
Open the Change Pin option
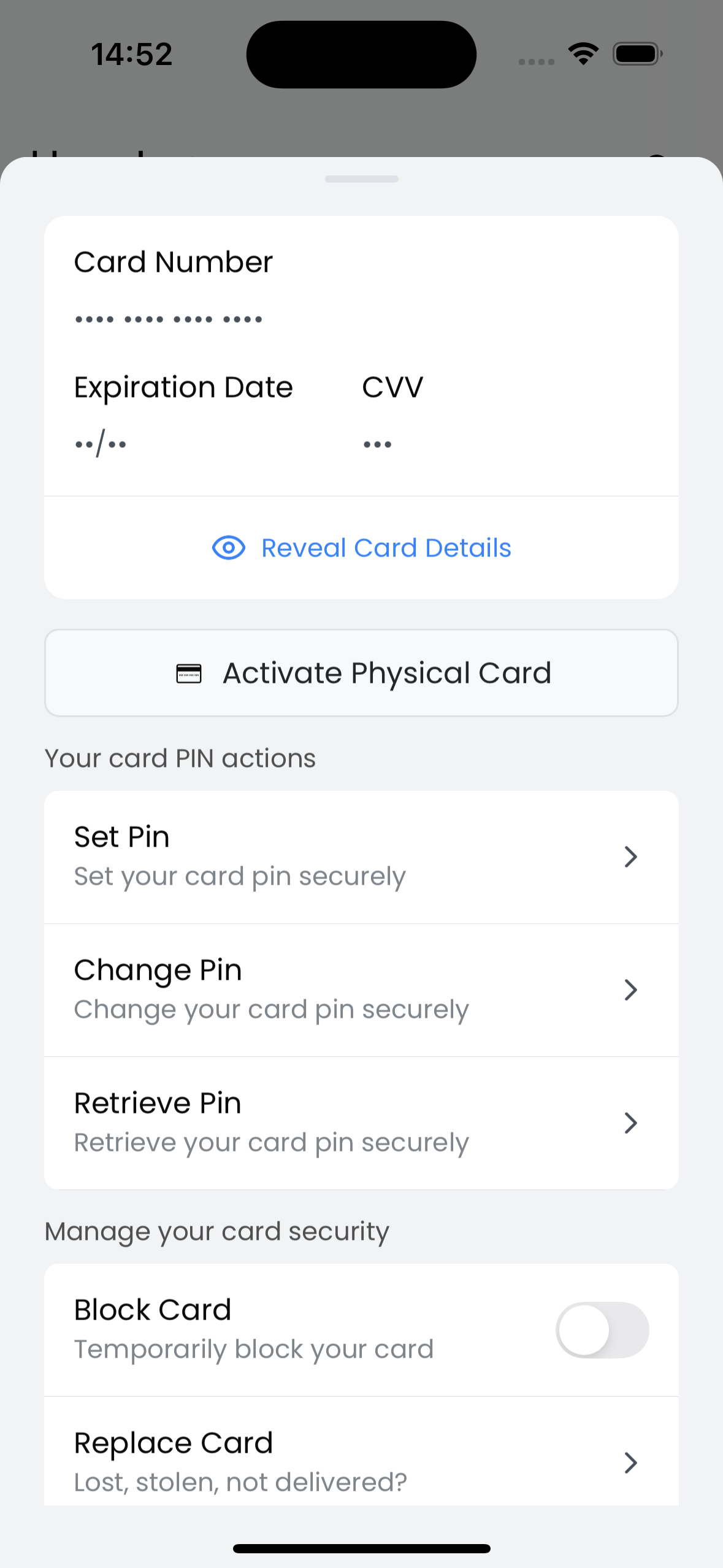tap(361, 990)
